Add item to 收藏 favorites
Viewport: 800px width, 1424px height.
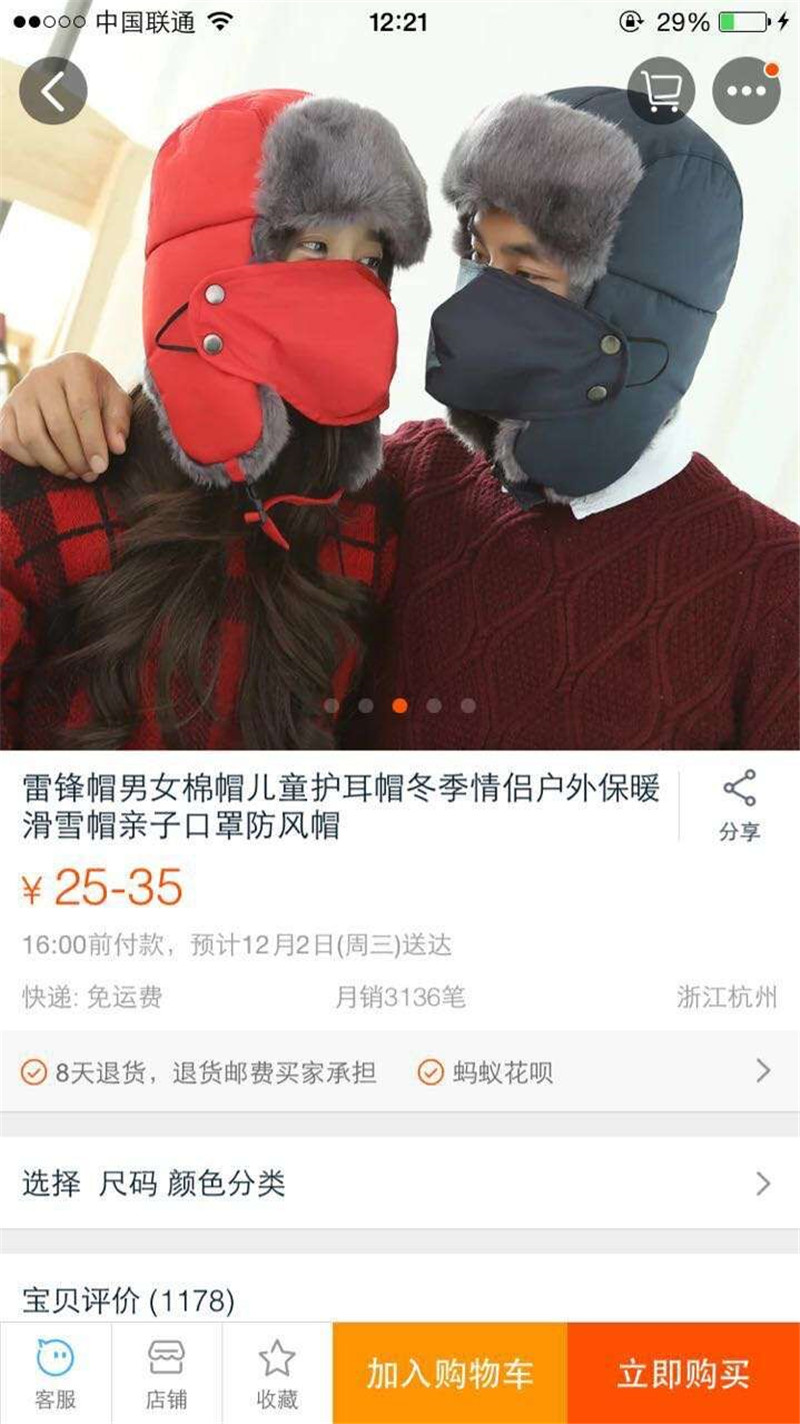click(277, 1373)
